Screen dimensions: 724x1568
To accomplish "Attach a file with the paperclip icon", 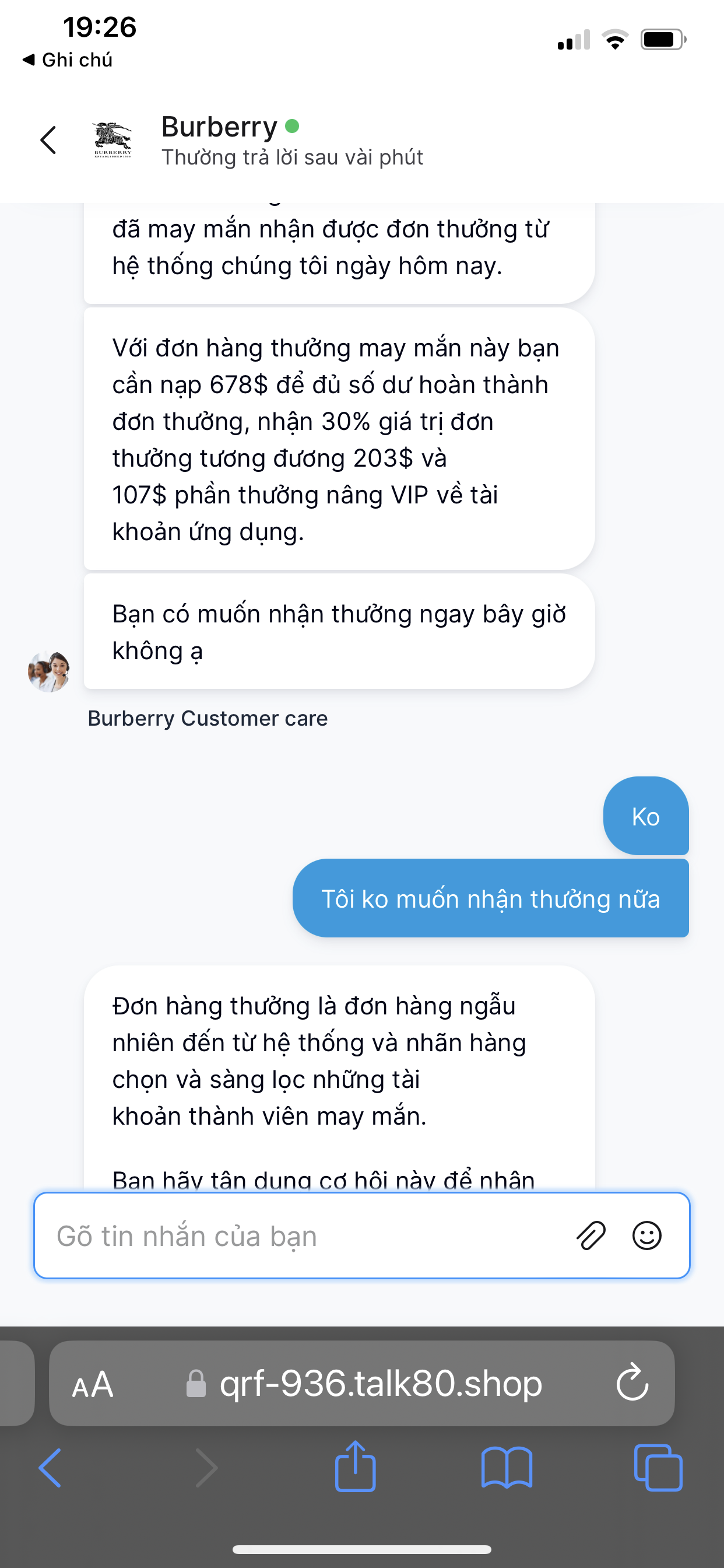I will pos(590,1236).
